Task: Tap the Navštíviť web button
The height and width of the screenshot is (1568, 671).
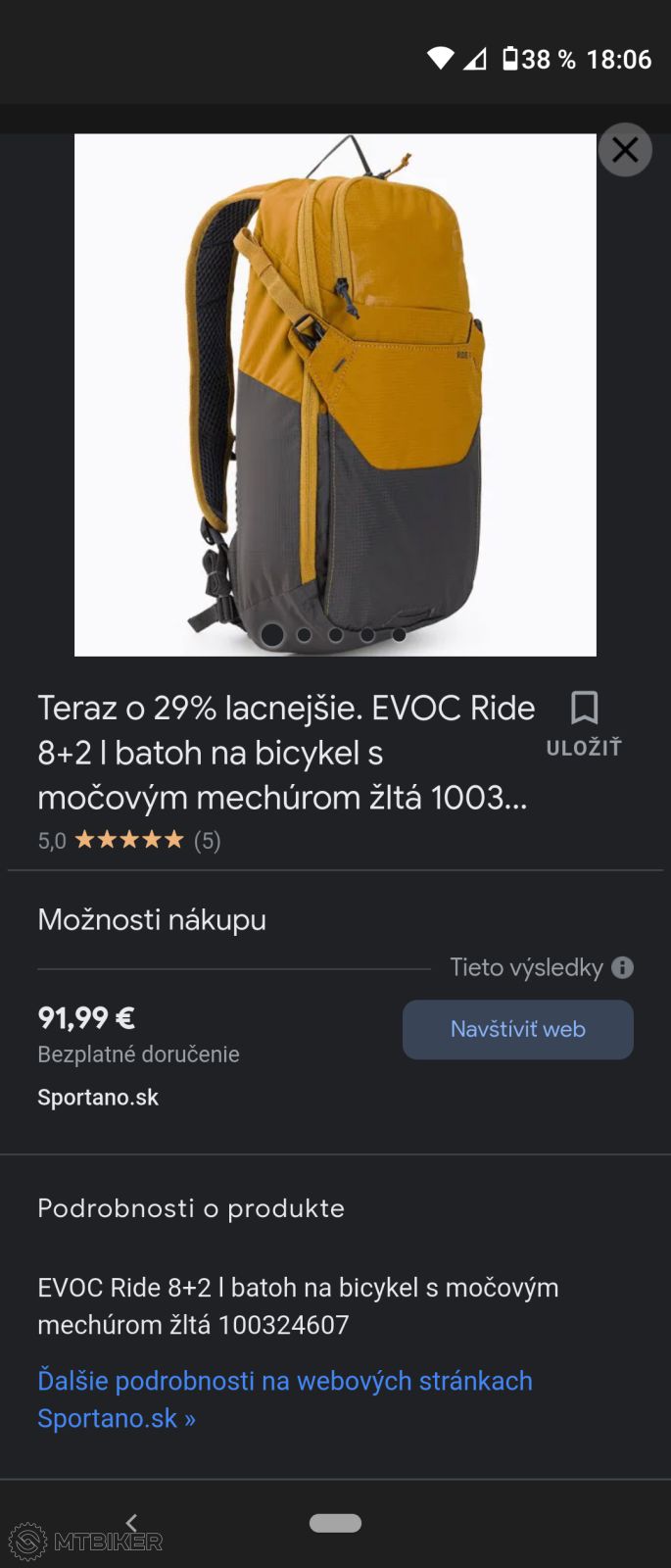Action: 517,1029
